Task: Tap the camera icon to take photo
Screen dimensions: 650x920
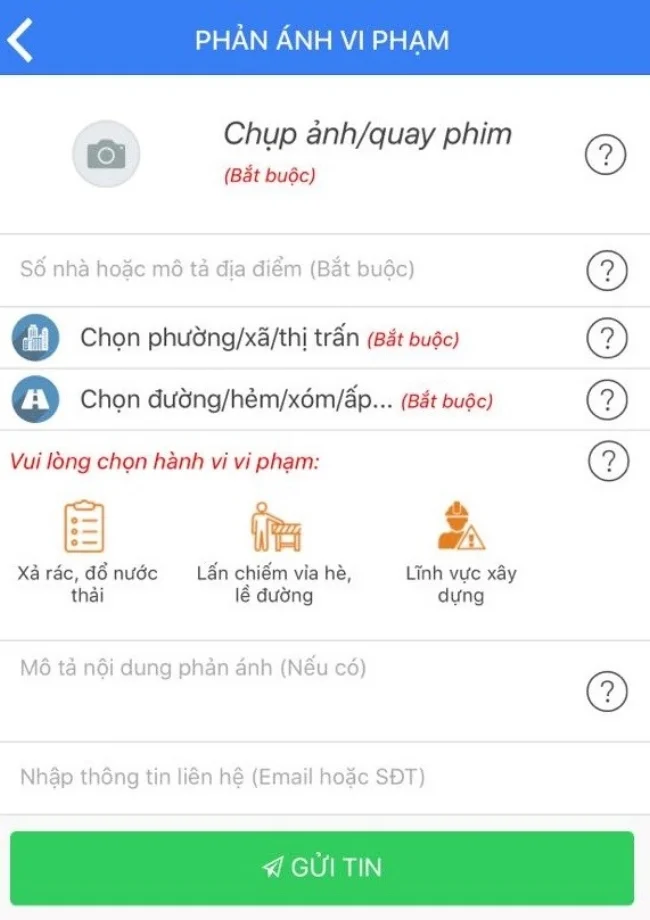Action: click(x=106, y=154)
